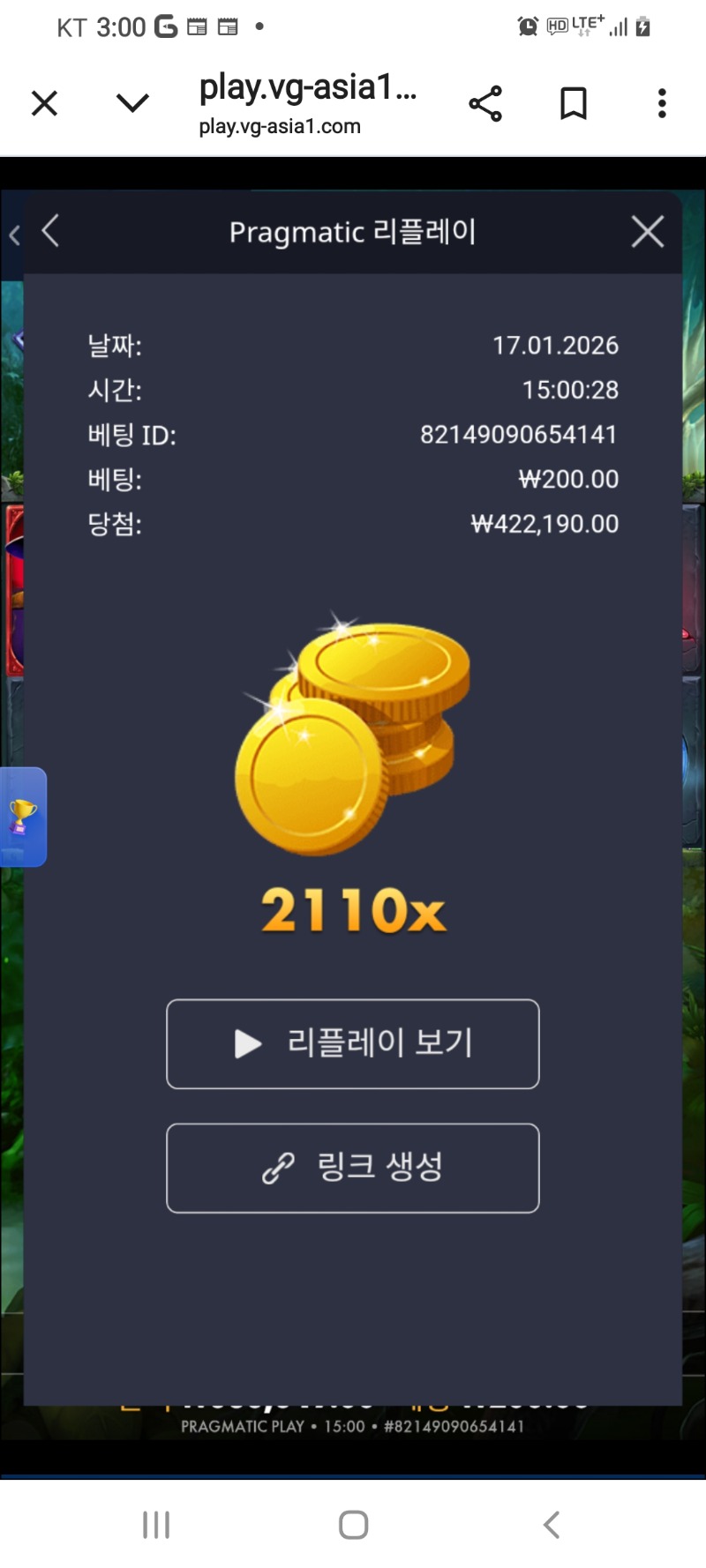This screenshot has height=1568, width=706.
Task: Go back in the Pragmatic replay panel
Action: pos(50,232)
